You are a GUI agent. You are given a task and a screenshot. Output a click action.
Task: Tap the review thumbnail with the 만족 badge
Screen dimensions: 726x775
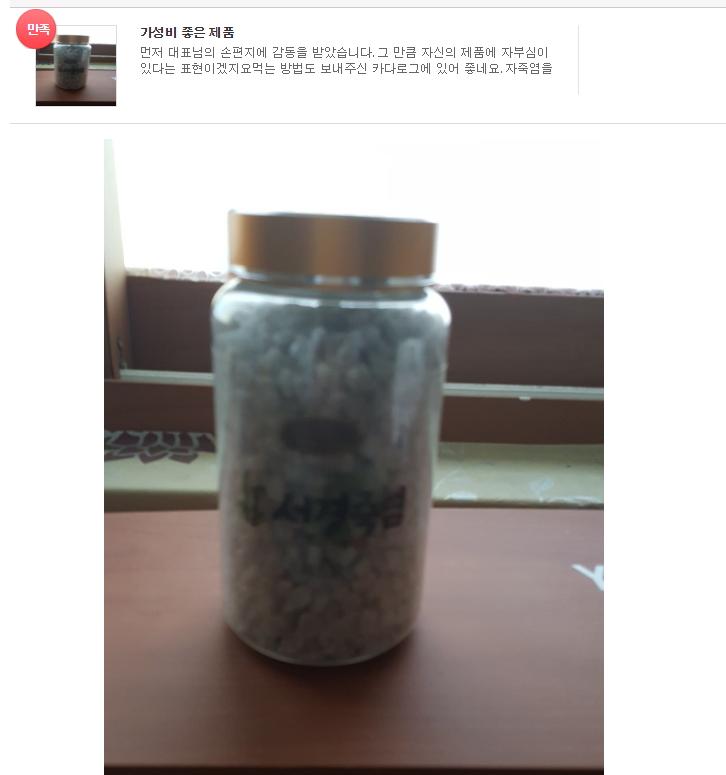tap(75, 66)
